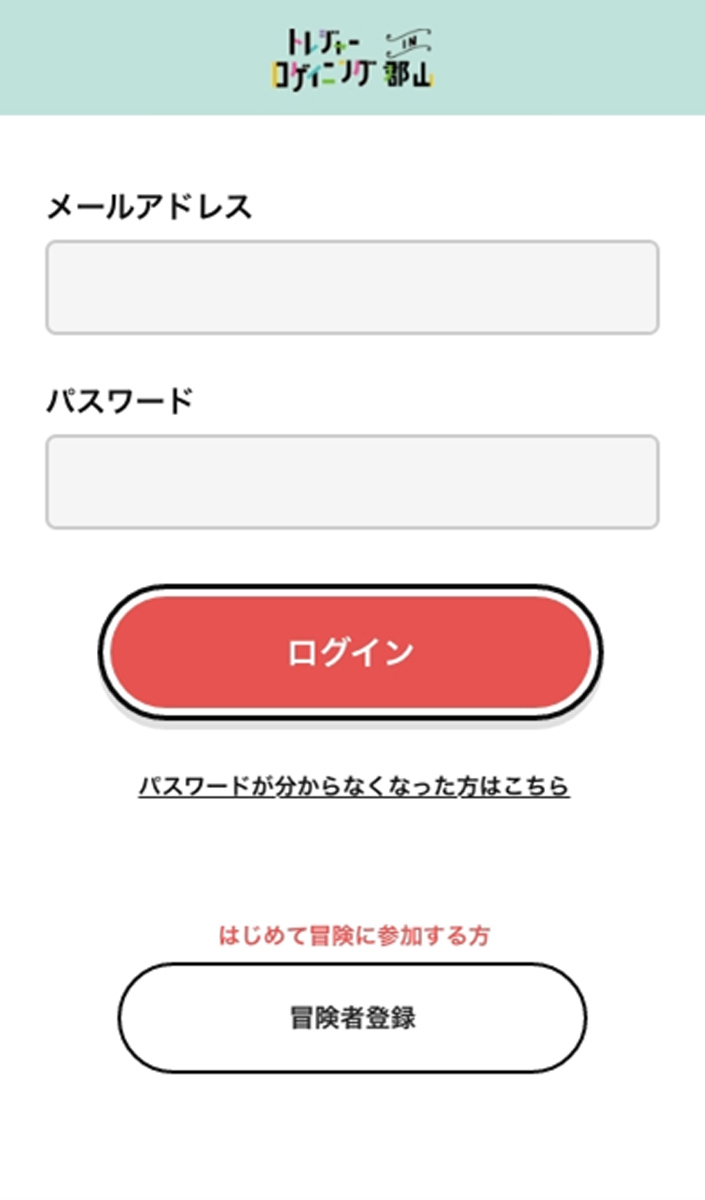705x1200 pixels.
Task: Tap the パスワード text field
Action: coord(352,482)
